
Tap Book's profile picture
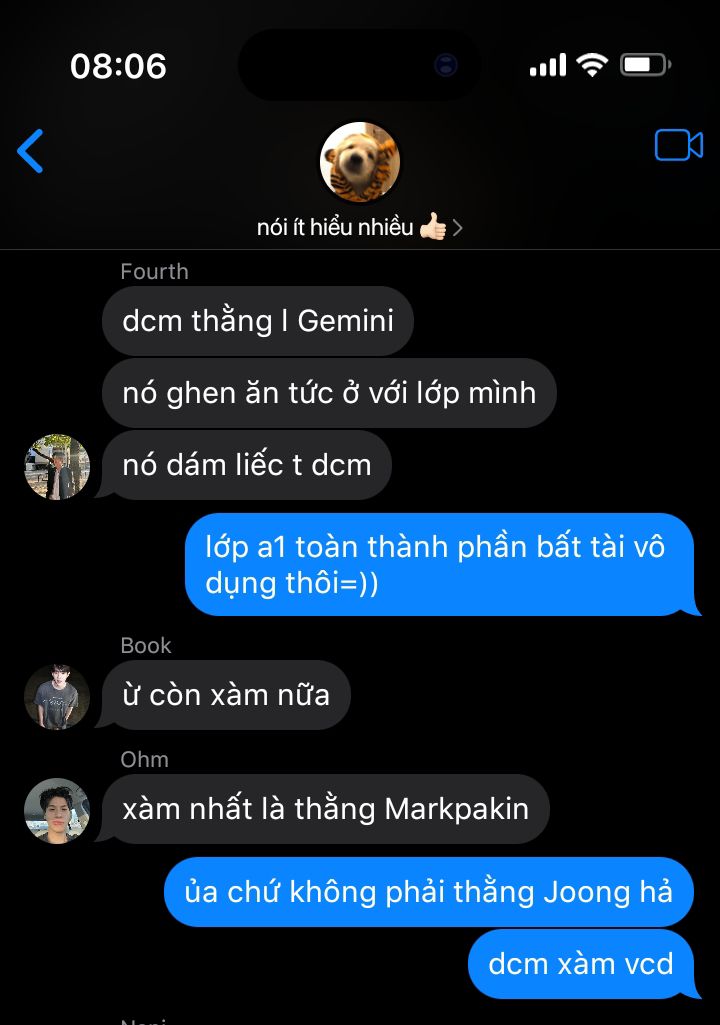tap(57, 696)
